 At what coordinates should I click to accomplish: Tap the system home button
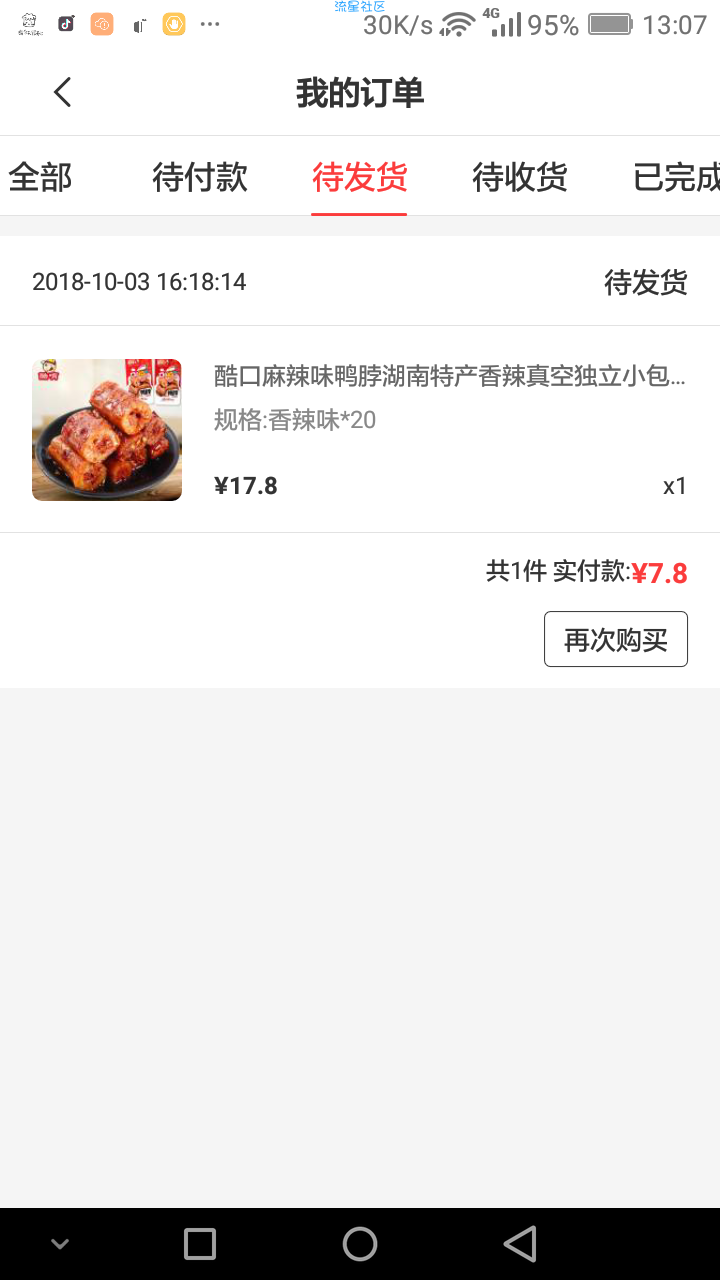tap(360, 1244)
